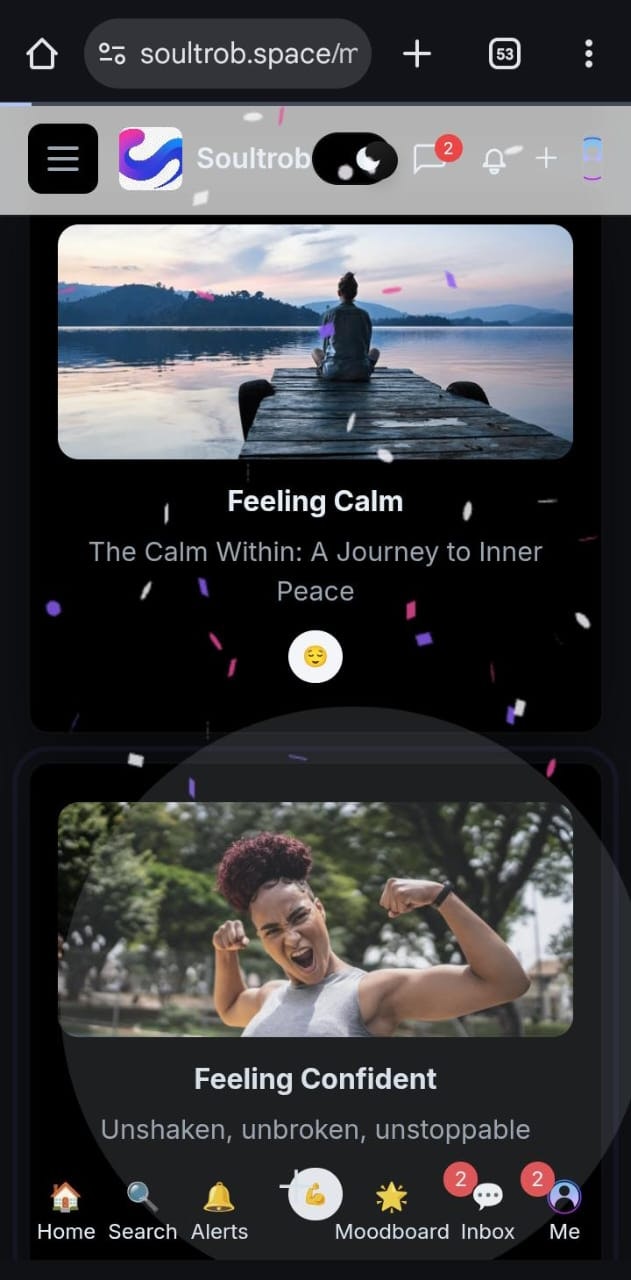Go to the browser home page
Viewport: 631px width, 1280px height.
[41, 53]
